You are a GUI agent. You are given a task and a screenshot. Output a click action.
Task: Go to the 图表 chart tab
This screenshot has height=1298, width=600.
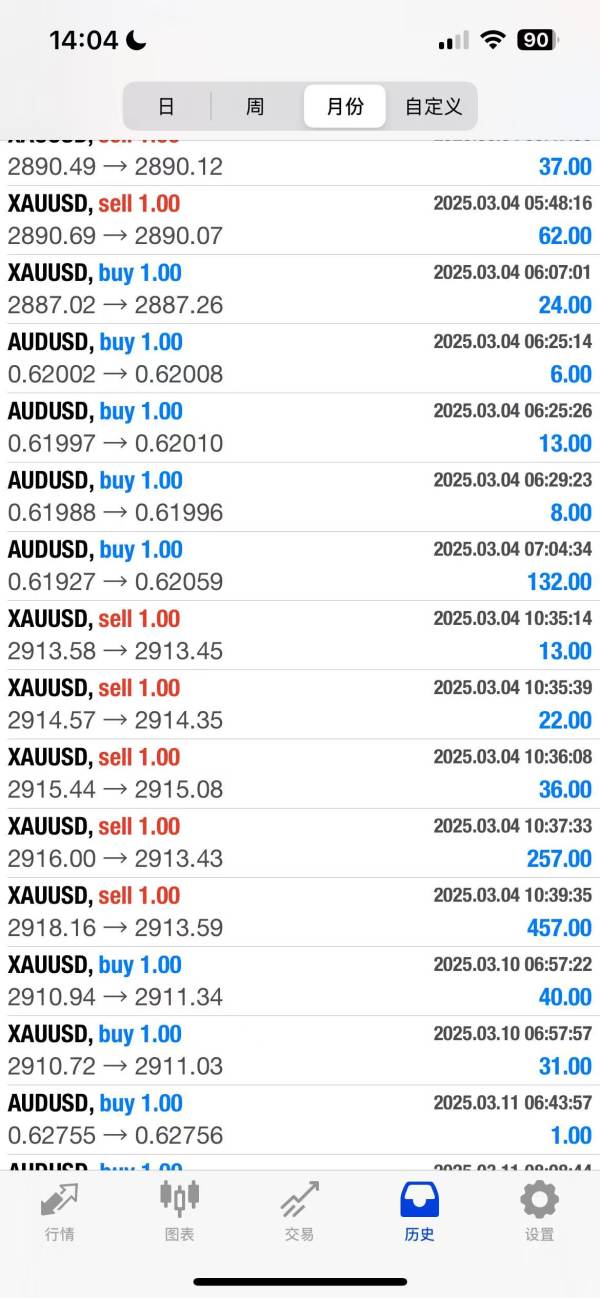[180, 1210]
